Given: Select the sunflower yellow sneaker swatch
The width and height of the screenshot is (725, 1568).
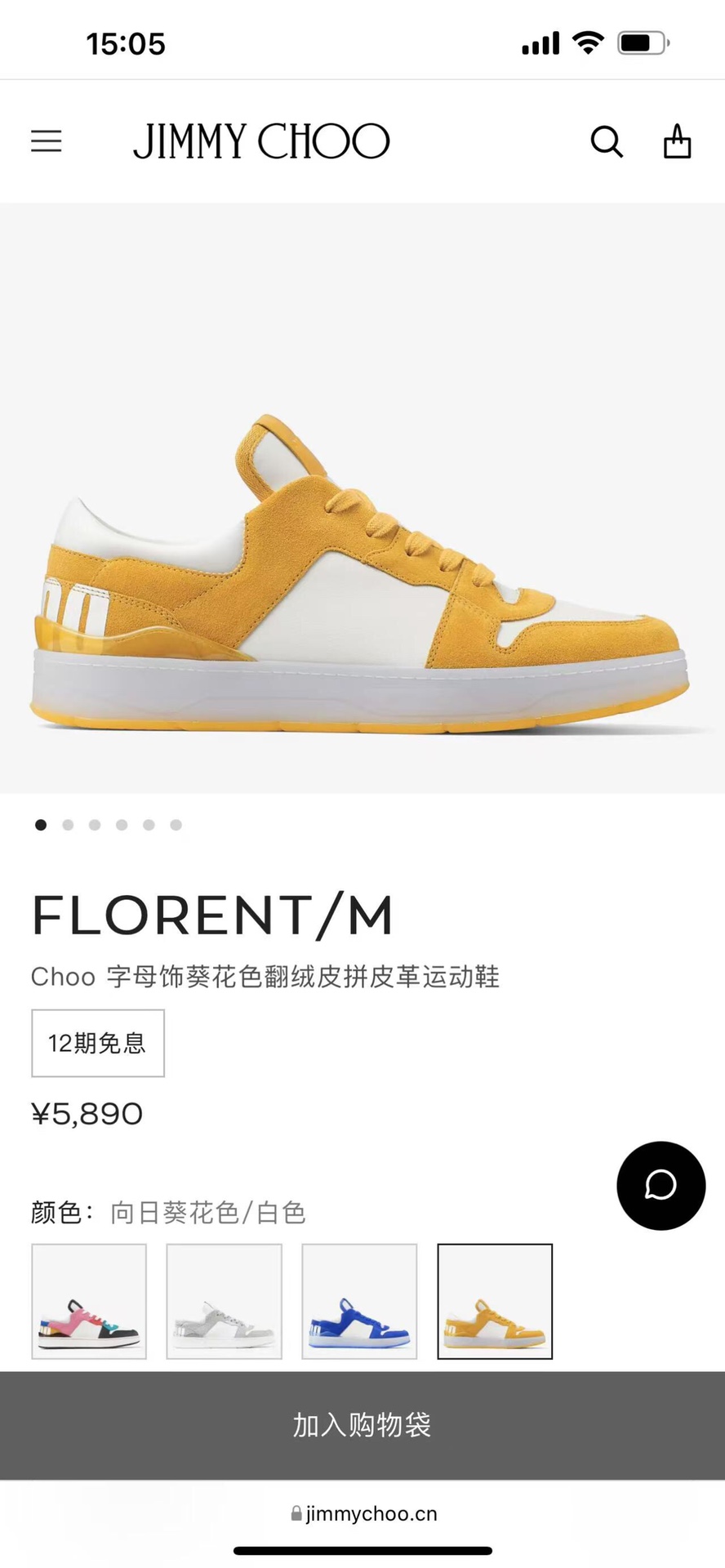Looking at the screenshot, I should point(495,1301).
